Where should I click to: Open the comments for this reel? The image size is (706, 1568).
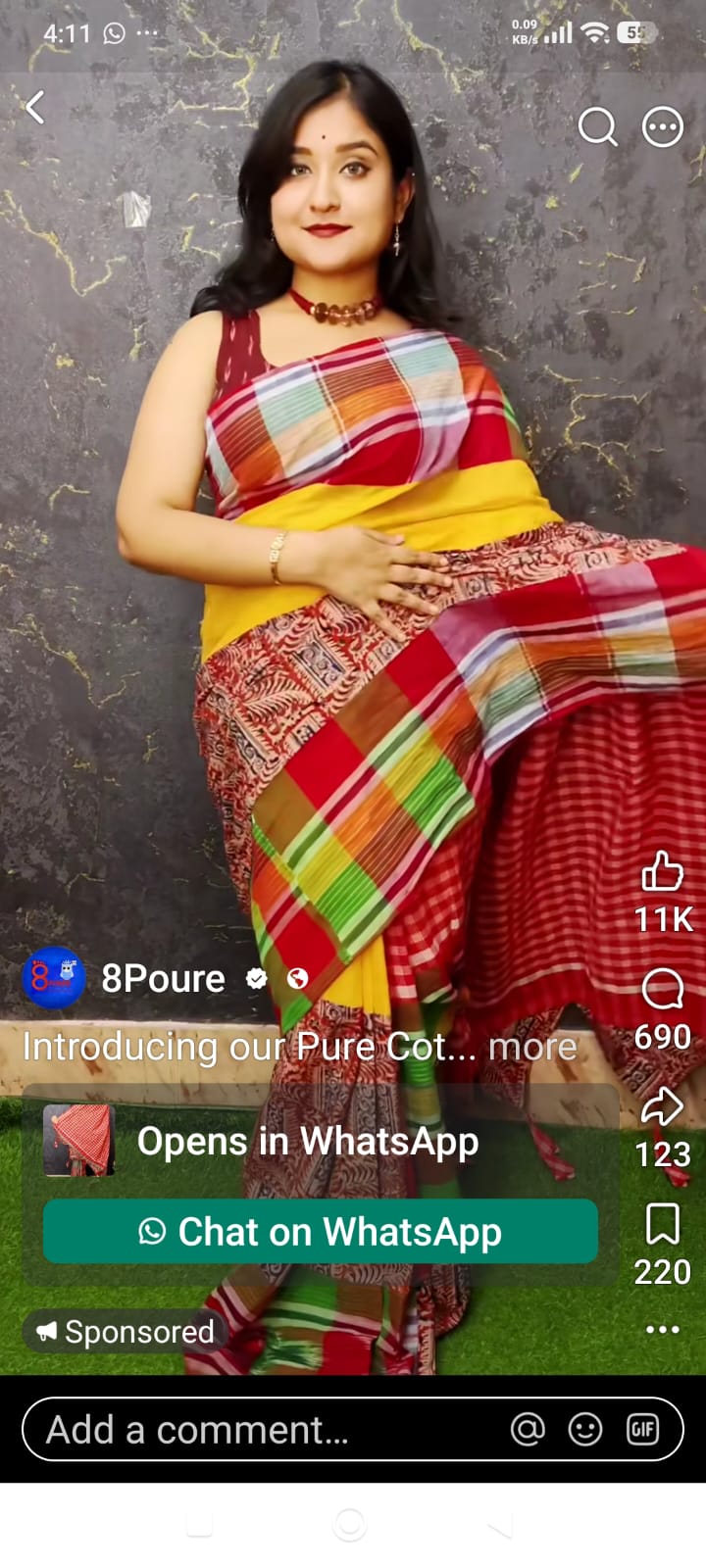point(662,989)
